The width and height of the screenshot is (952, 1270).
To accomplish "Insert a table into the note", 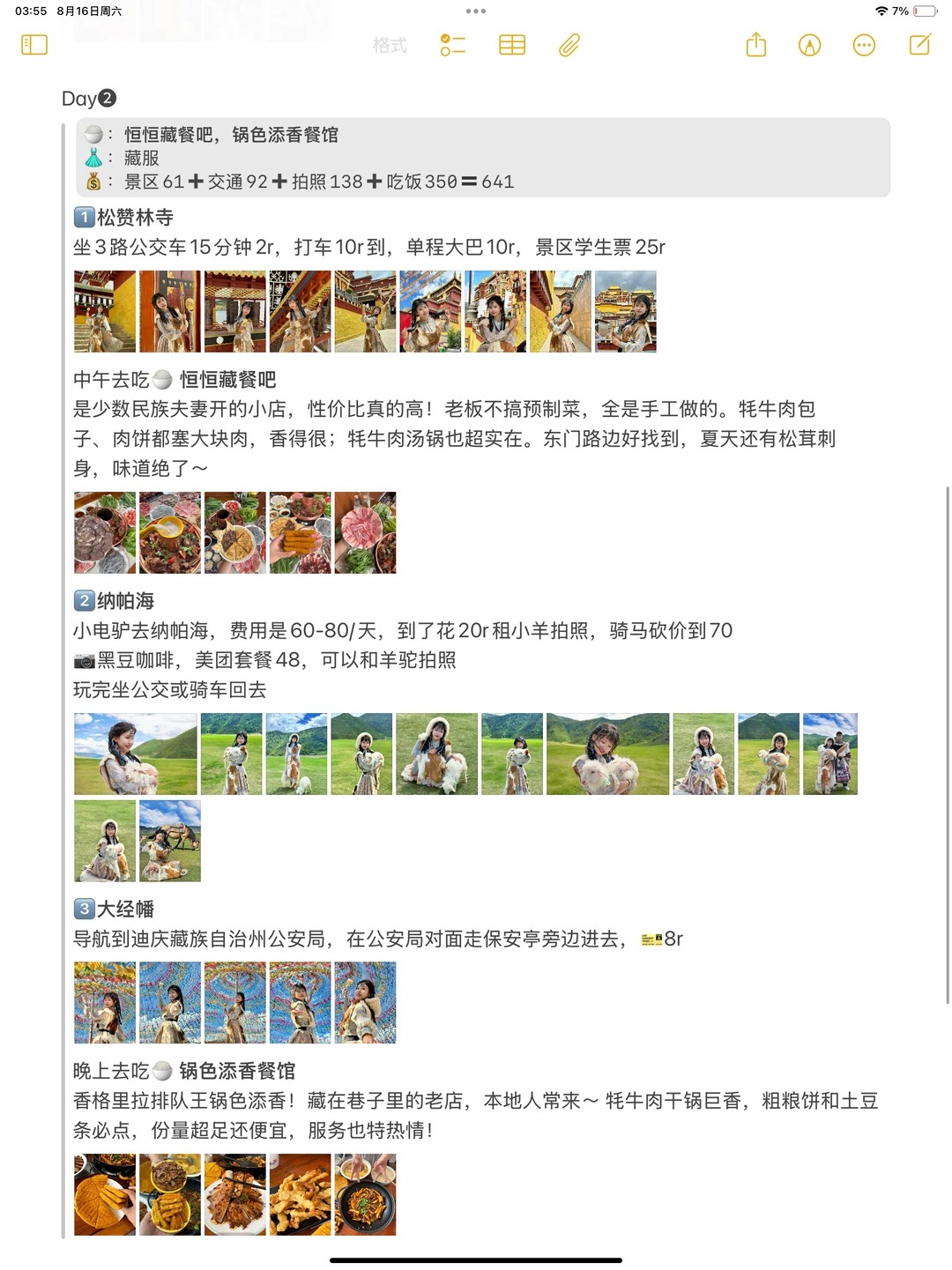I will [512, 45].
